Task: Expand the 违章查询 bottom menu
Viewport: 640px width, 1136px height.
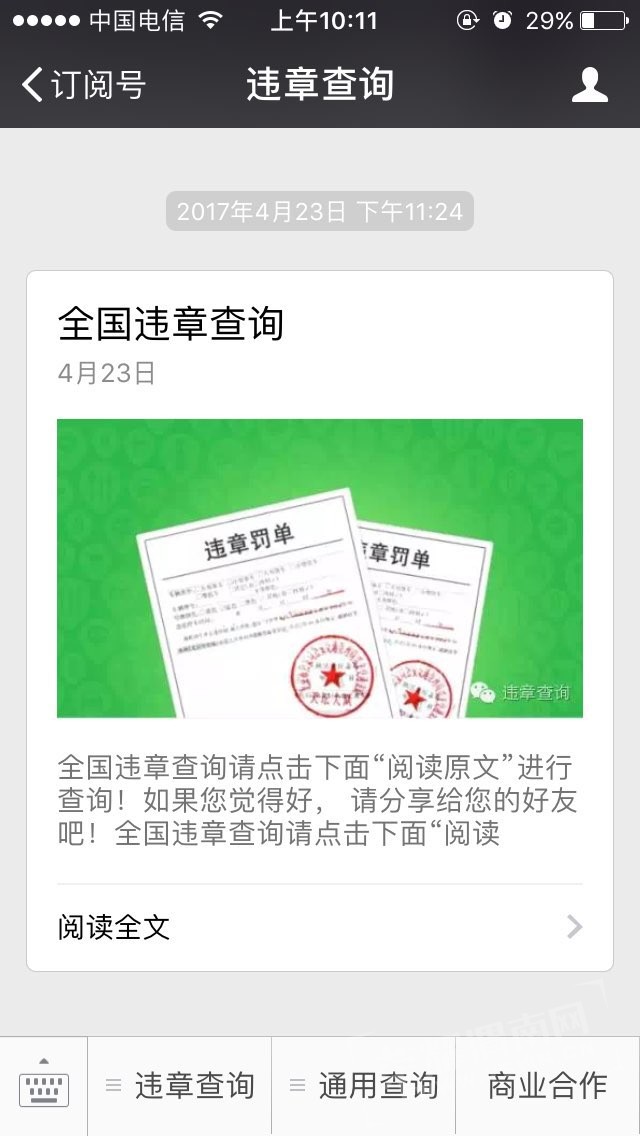Action: [x=180, y=1086]
